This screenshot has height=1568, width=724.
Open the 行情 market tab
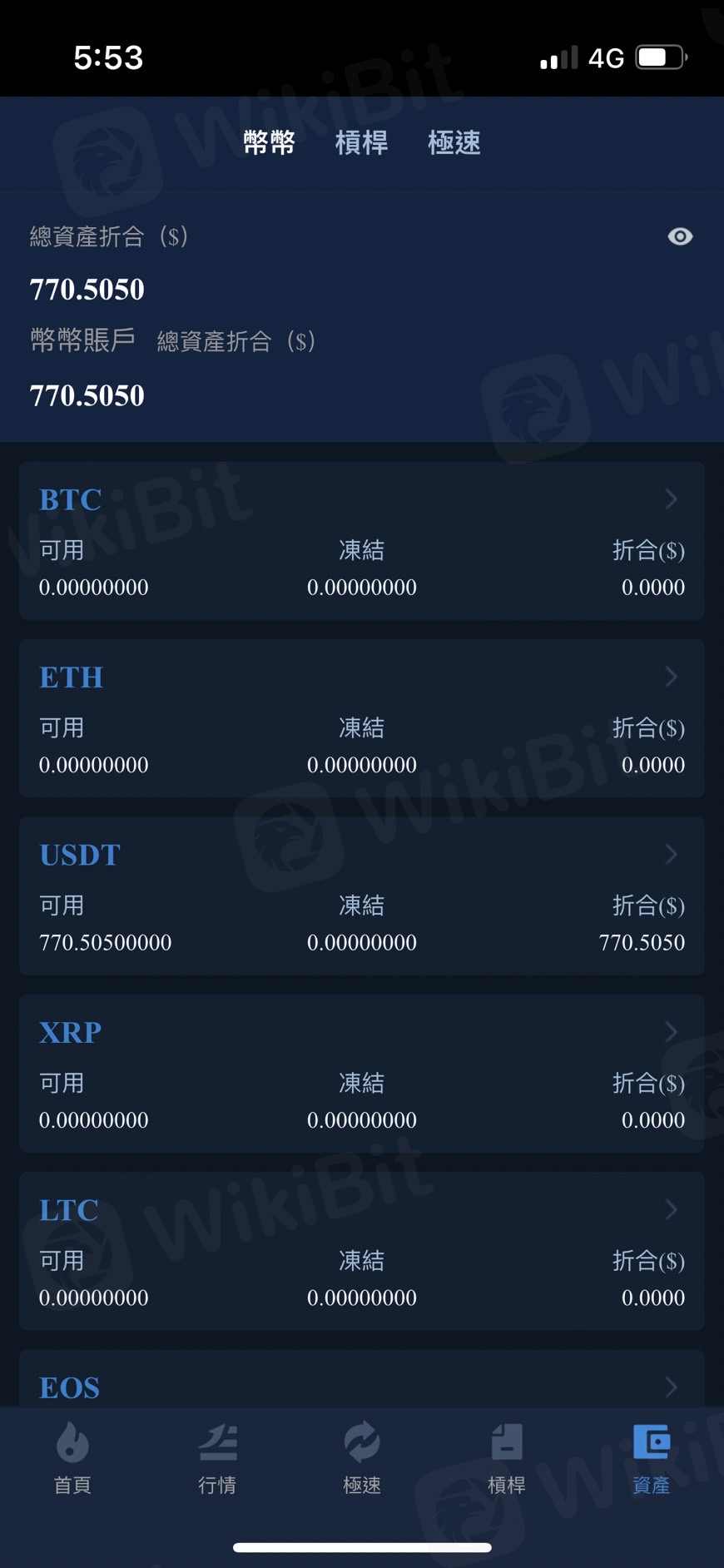click(217, 1458)
